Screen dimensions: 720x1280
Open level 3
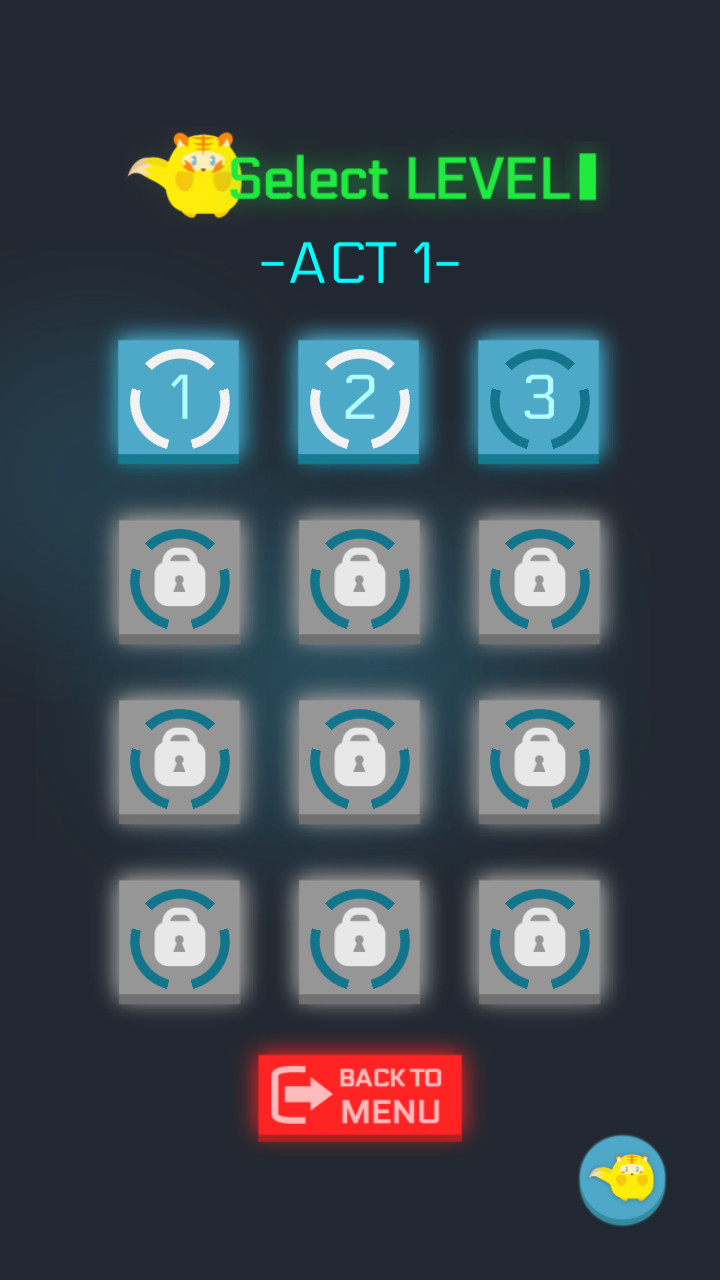pos(539,399)
